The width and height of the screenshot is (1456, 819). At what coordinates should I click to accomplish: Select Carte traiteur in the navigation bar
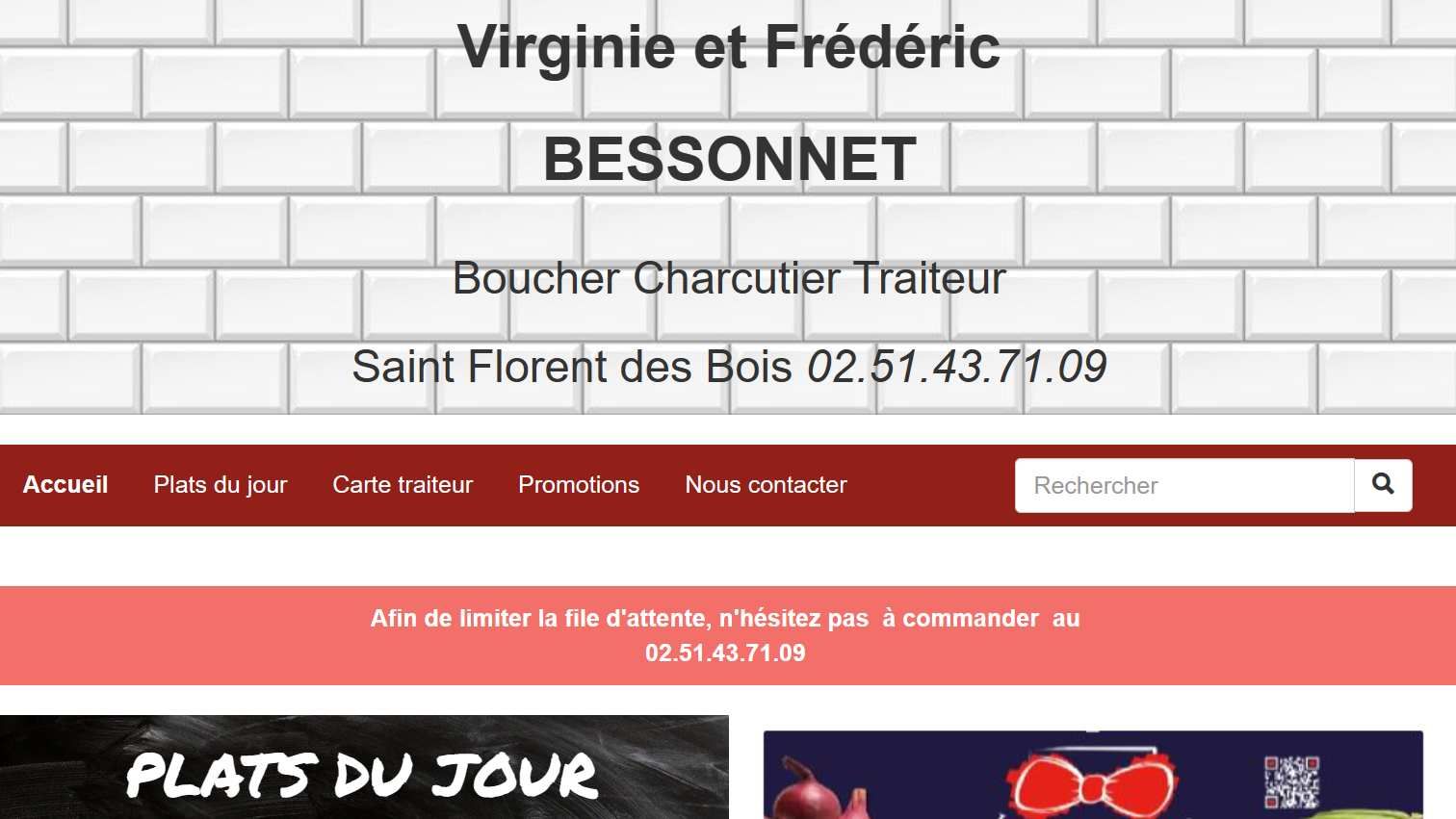(403, 485)
